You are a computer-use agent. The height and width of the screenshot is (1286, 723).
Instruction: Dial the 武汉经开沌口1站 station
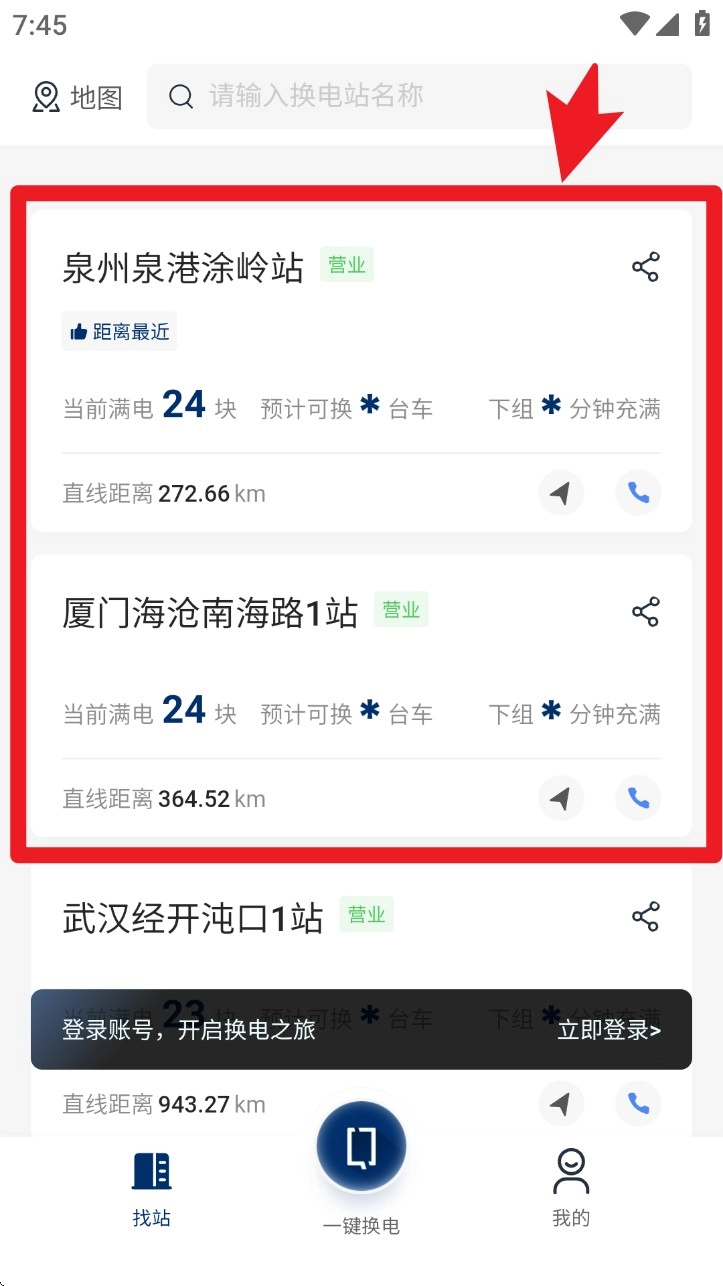pos(638,1103)
